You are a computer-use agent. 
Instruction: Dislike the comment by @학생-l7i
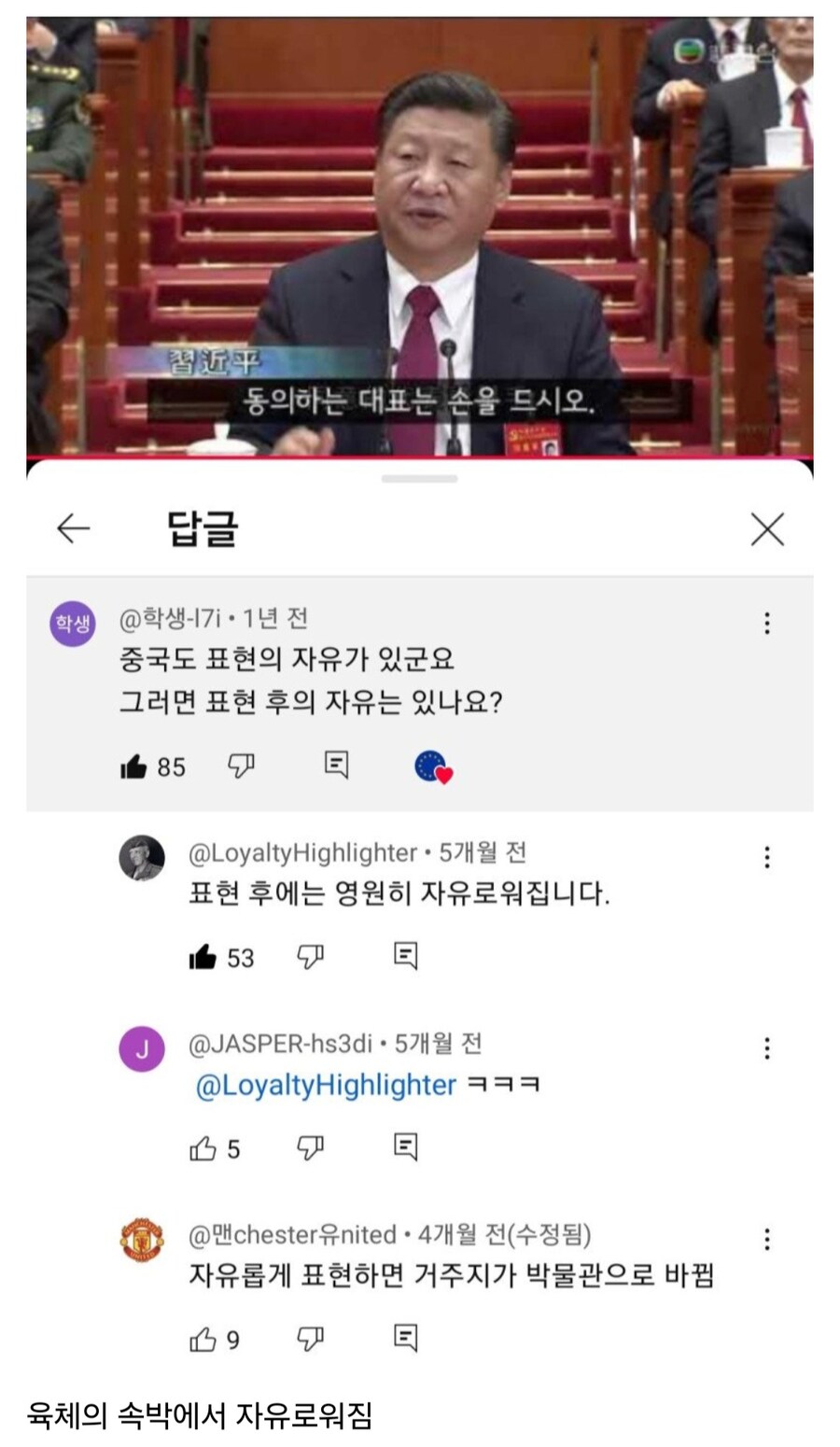point(241,766)
